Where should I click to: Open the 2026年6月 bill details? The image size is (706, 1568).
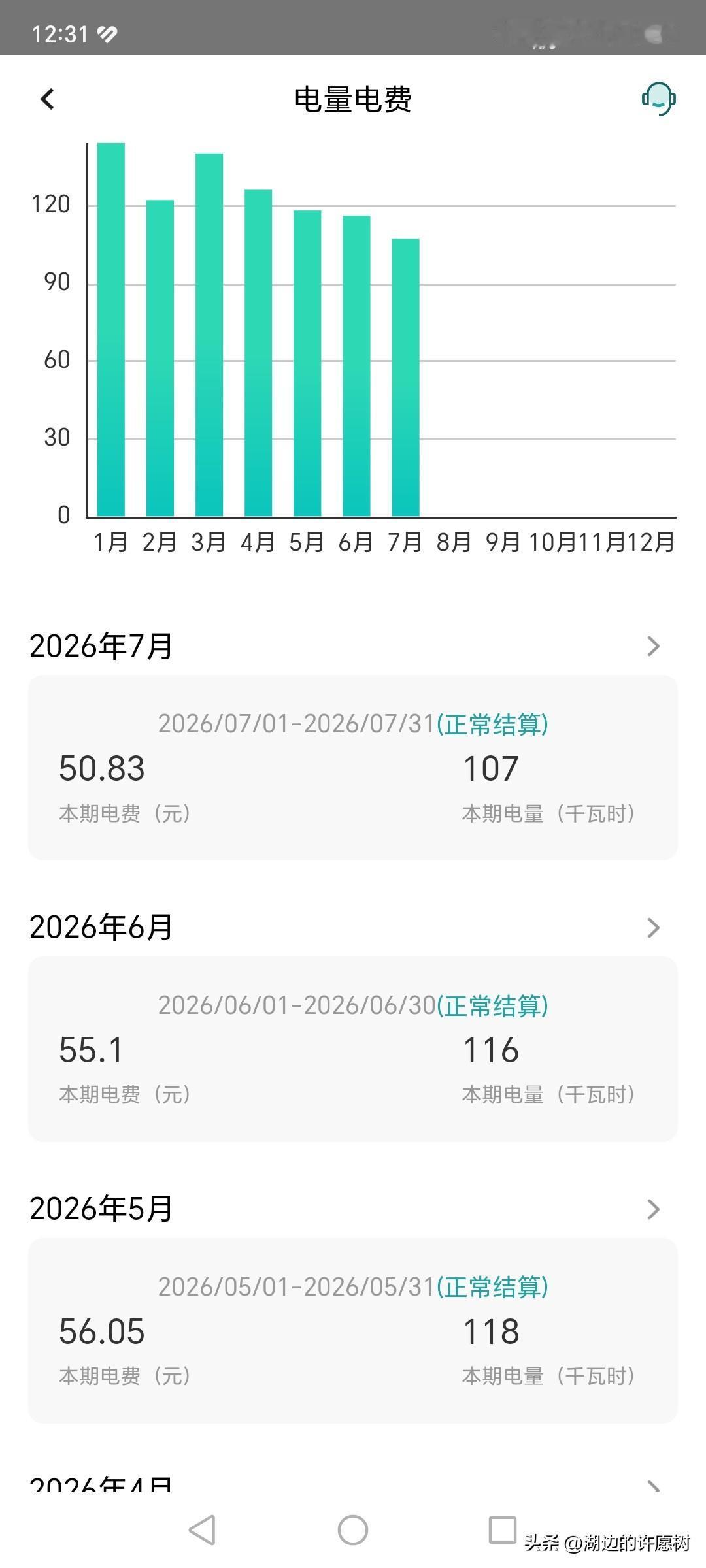[353, 927]
